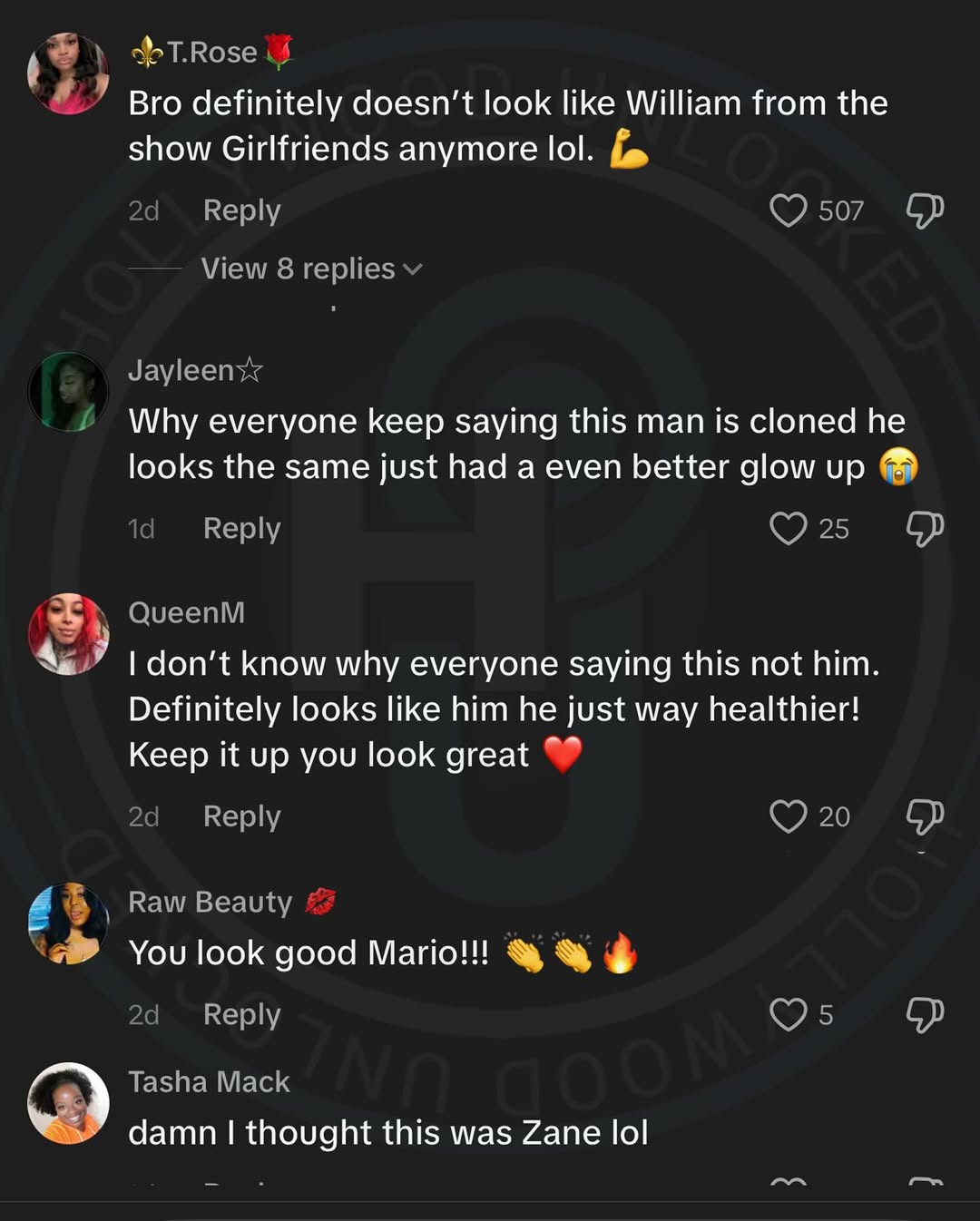Dislike T.Rose's comment
This screenshot has width=980, height=1221.
point(925,210)
